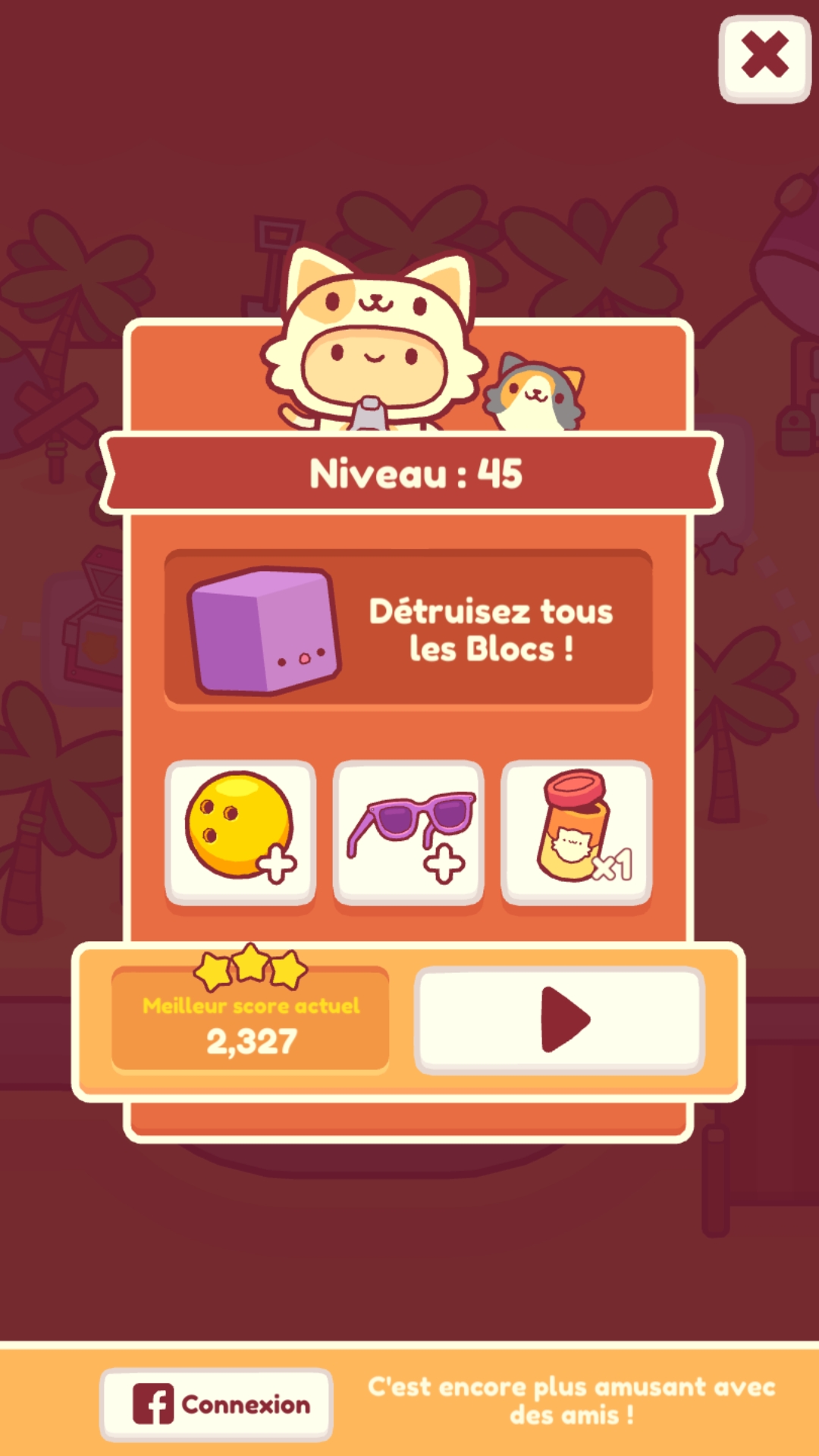Start level 45 with the play button
The image size is (819, 1456).
coord(560,1019)
